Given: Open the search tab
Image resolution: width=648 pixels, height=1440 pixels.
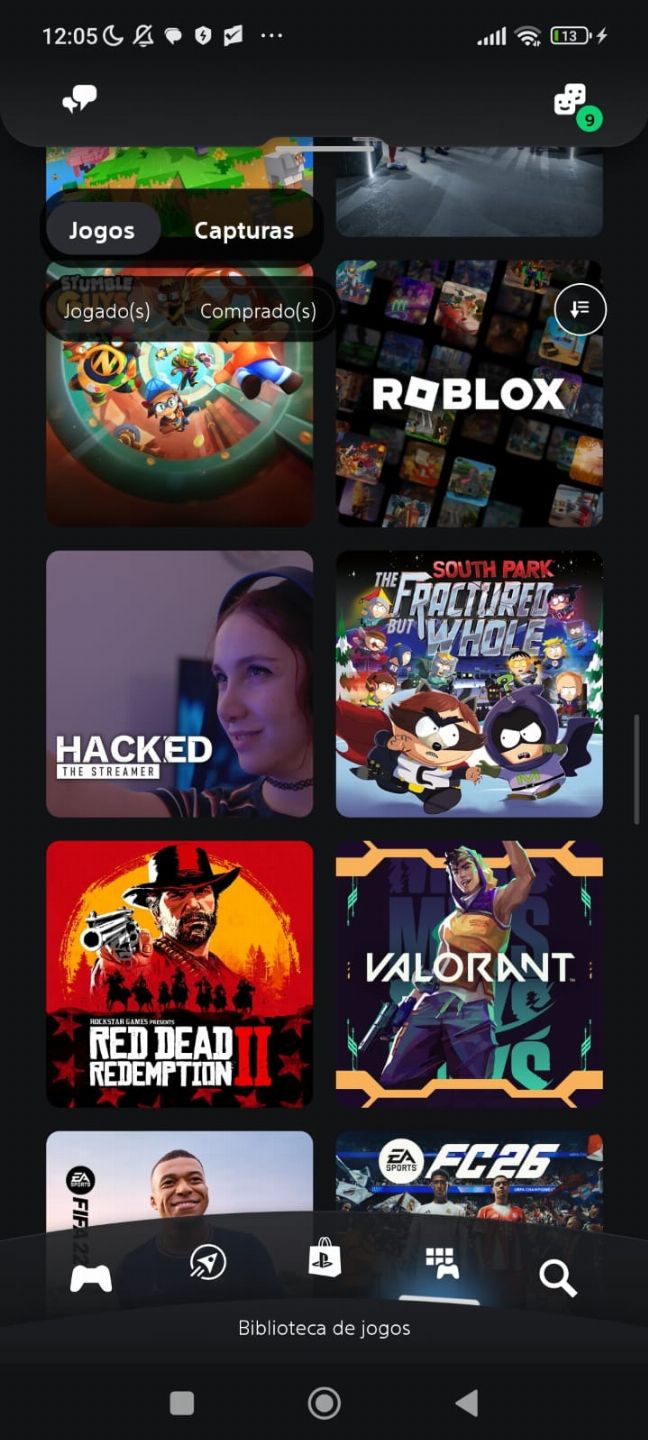Looking at the screenshot, I should point(557,1277).
